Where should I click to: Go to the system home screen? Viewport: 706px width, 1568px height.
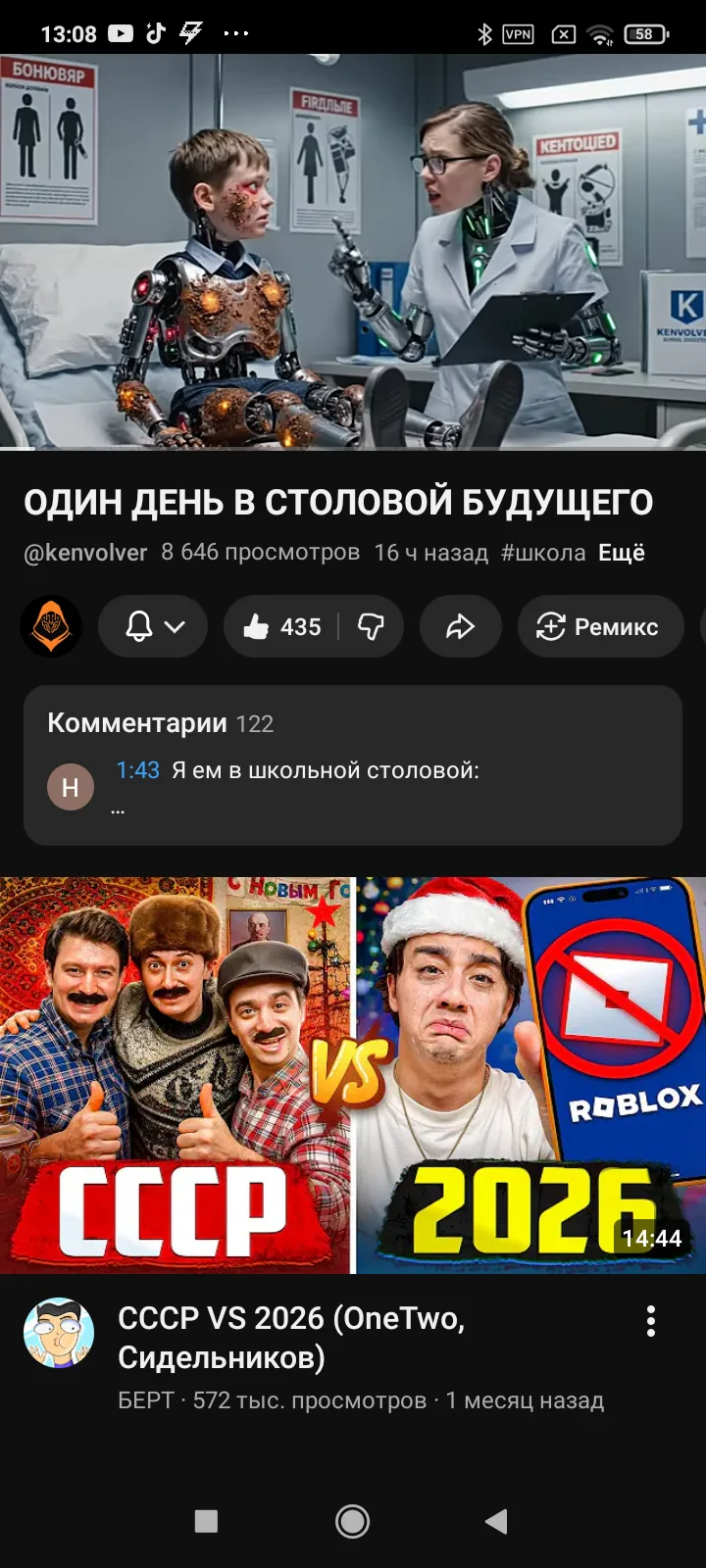tap(353, 1521)
